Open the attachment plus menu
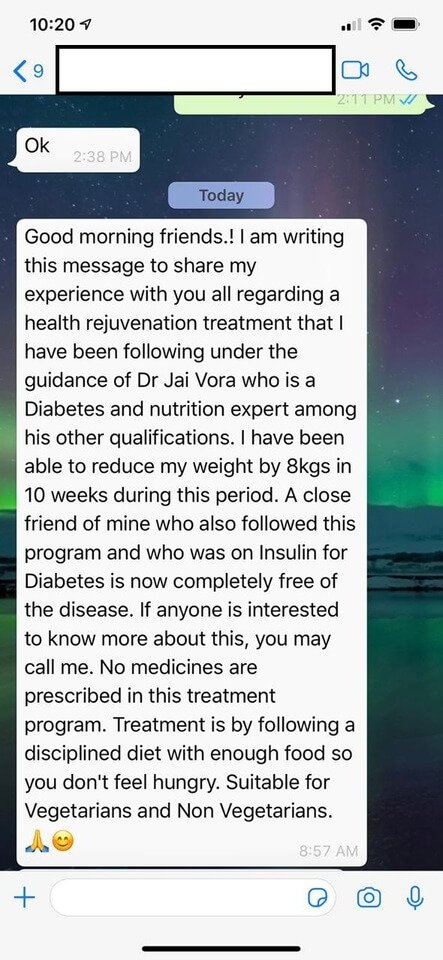Viewport: 443px width, 960px height. pos(24,898)
